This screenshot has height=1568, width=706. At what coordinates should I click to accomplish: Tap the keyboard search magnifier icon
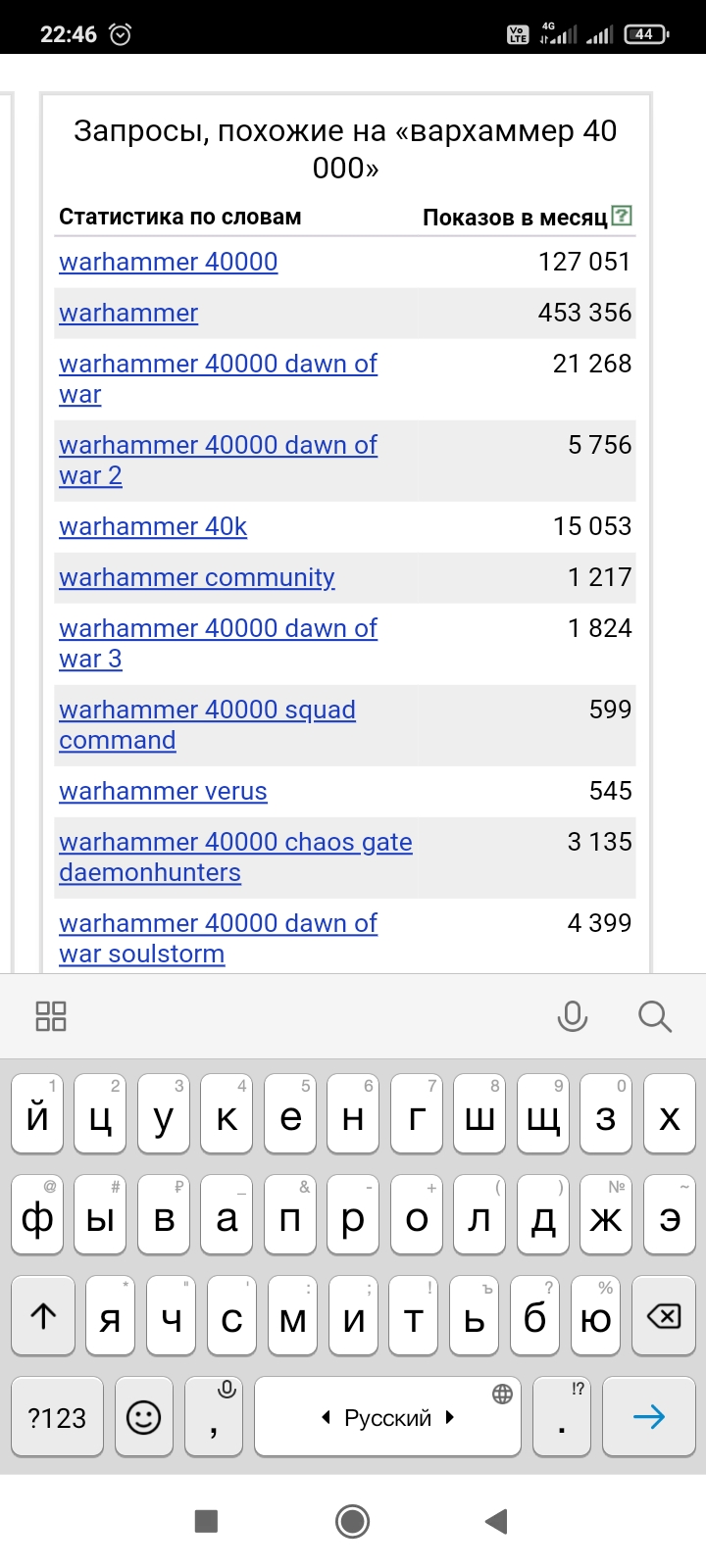[654, 1016]
